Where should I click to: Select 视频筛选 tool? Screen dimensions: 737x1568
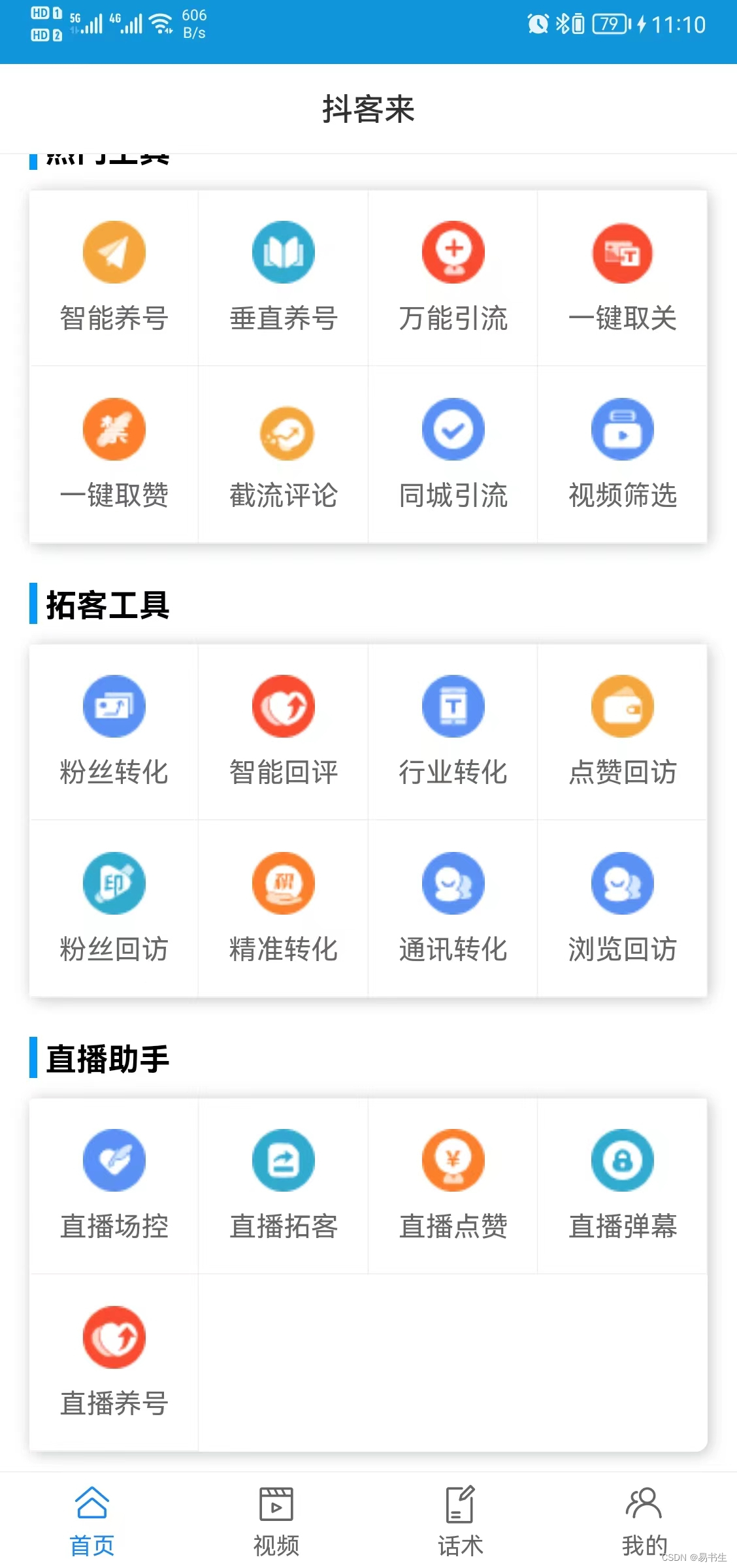pos(622,453)
